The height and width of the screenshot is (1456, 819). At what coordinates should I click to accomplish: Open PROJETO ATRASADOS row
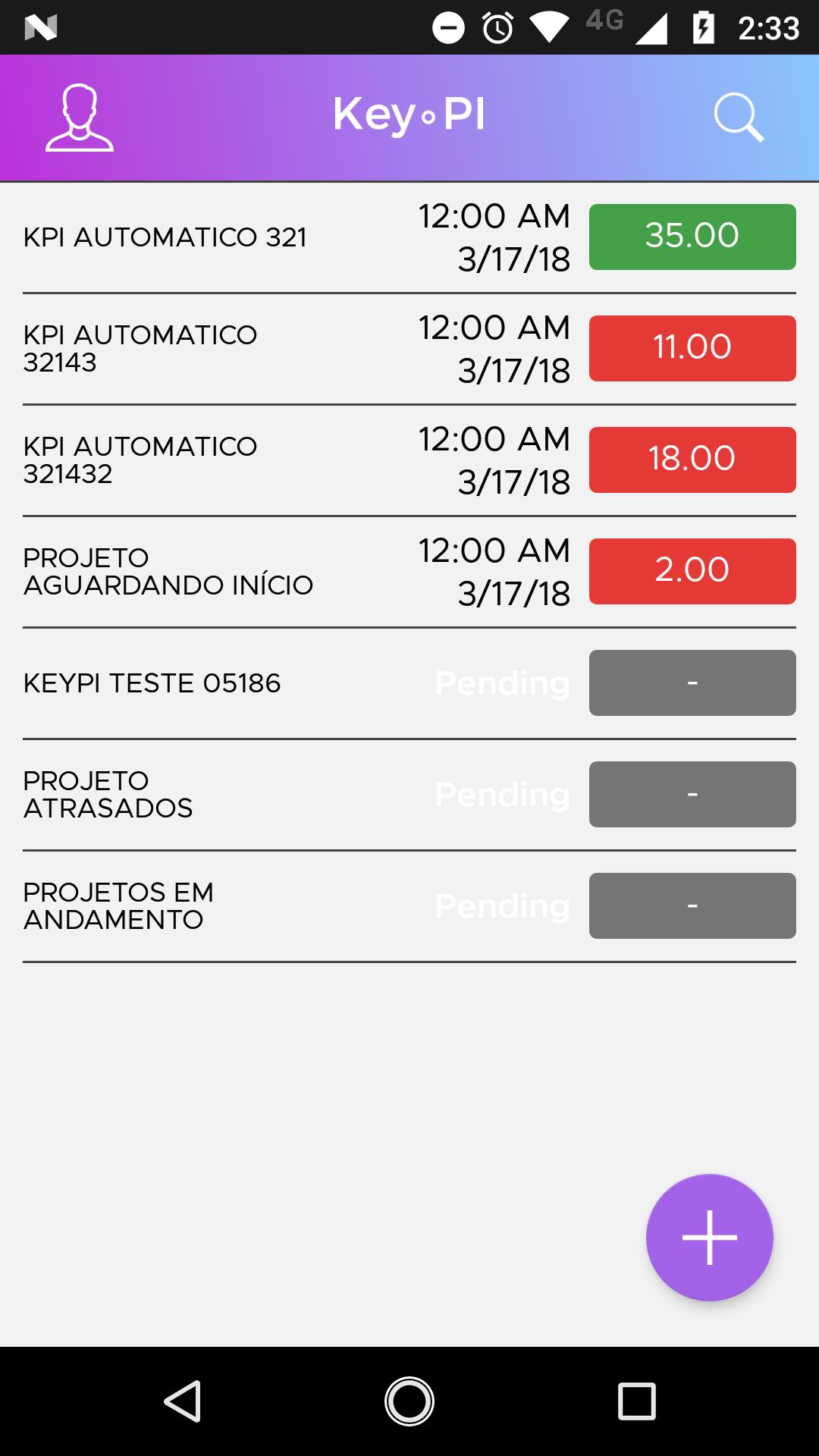point(409,795)
